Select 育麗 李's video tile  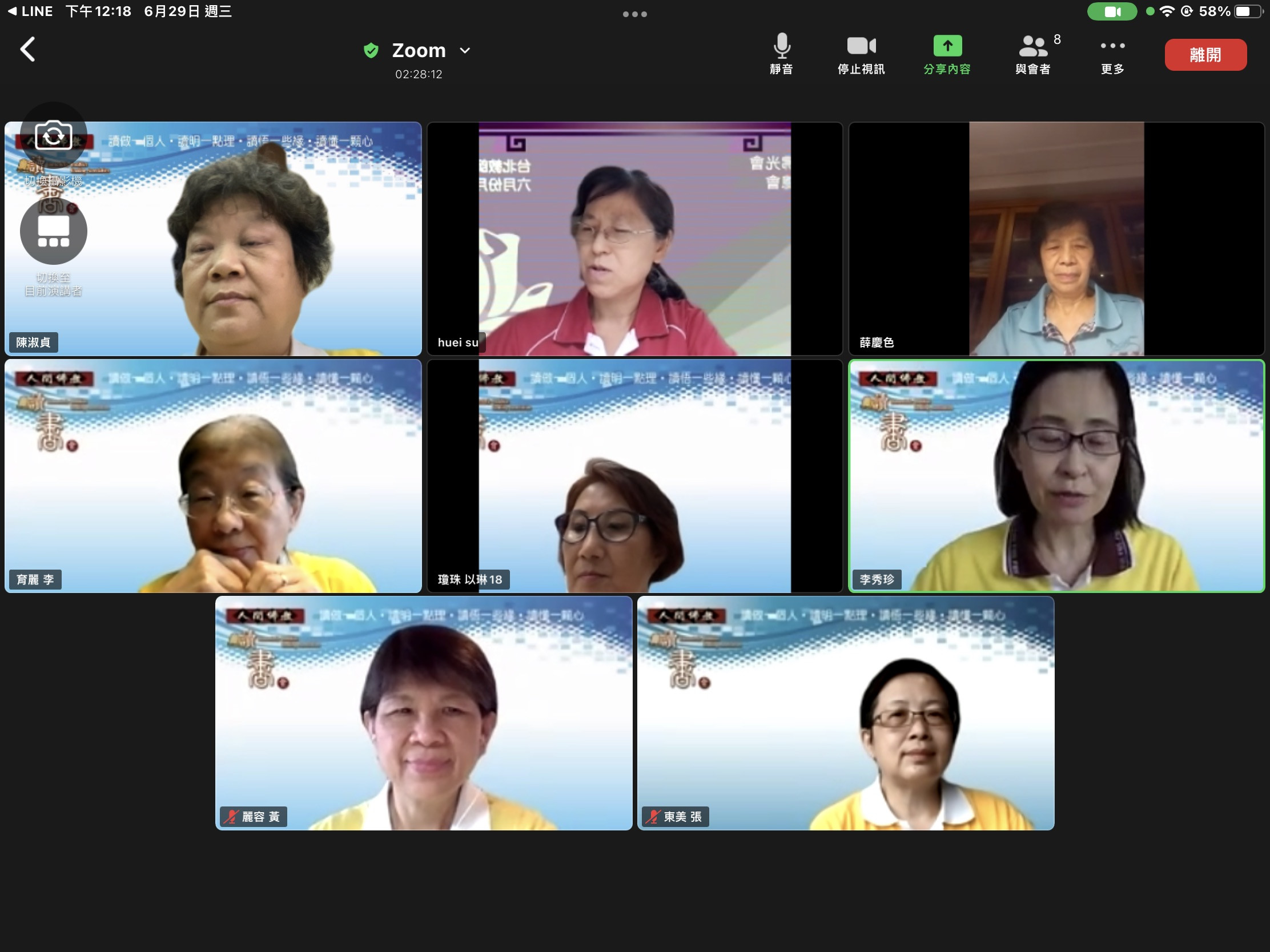(213, 477)
